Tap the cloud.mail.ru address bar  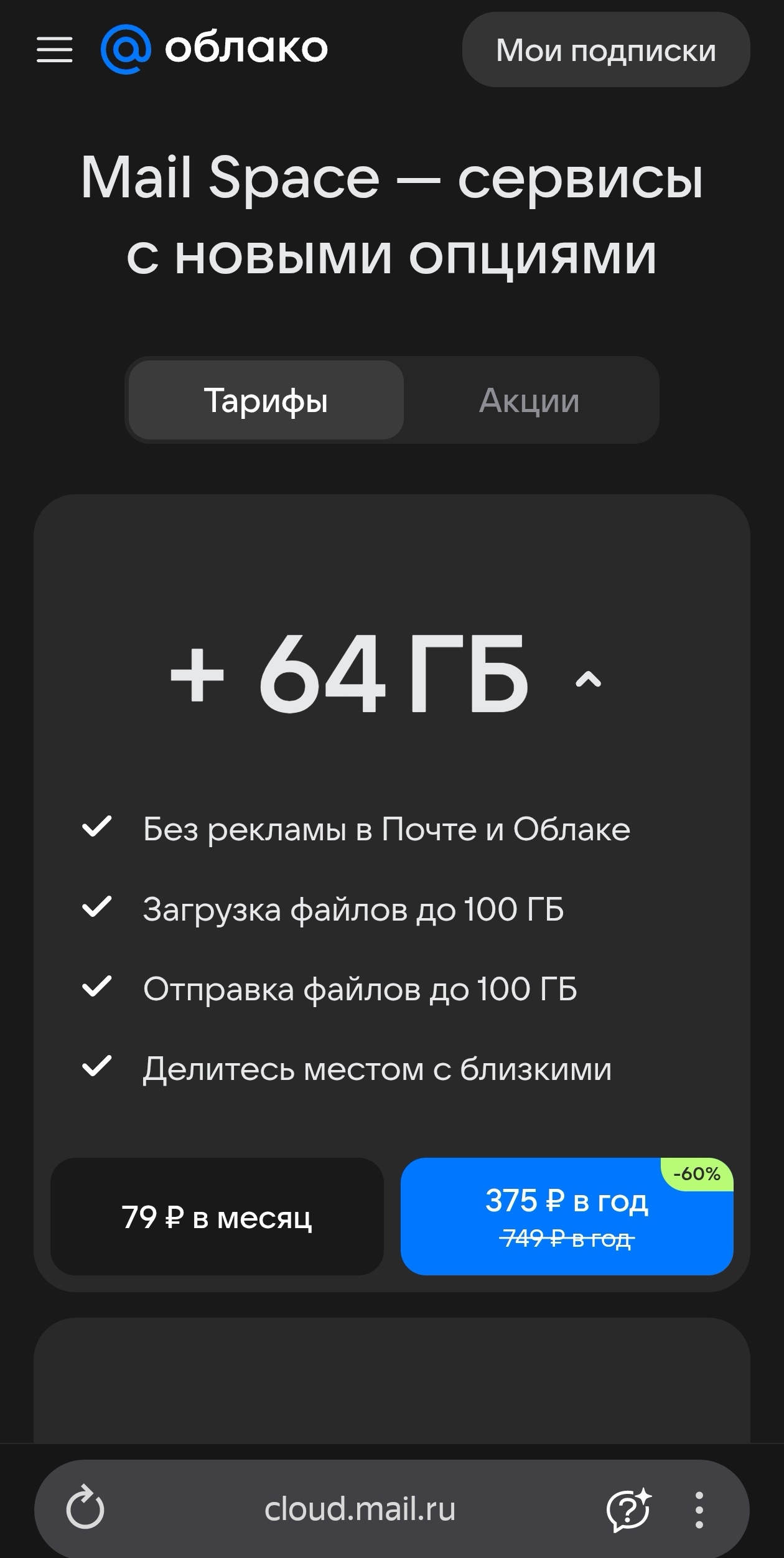pos(360,1509)
